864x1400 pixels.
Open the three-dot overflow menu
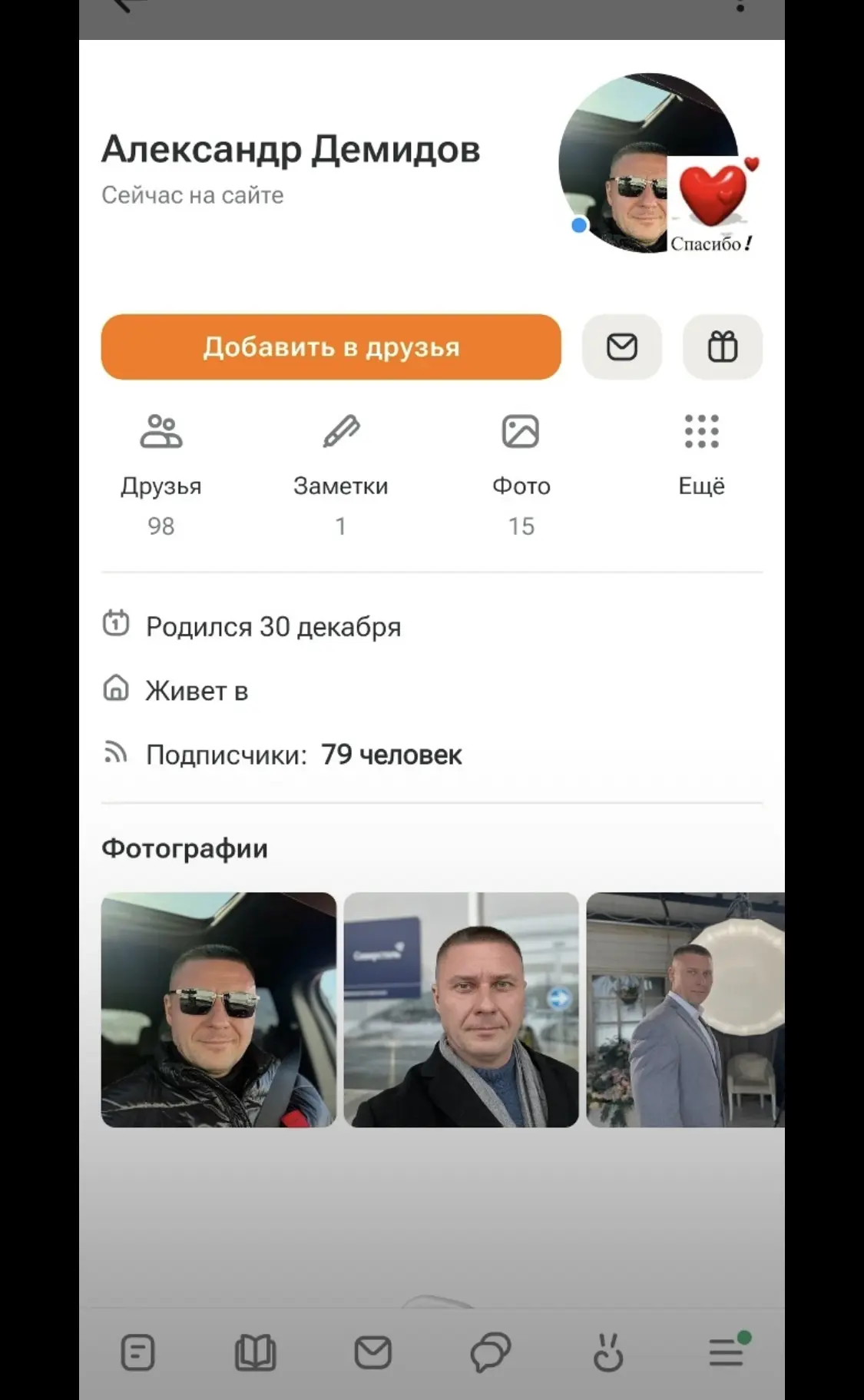click(740, 6)
